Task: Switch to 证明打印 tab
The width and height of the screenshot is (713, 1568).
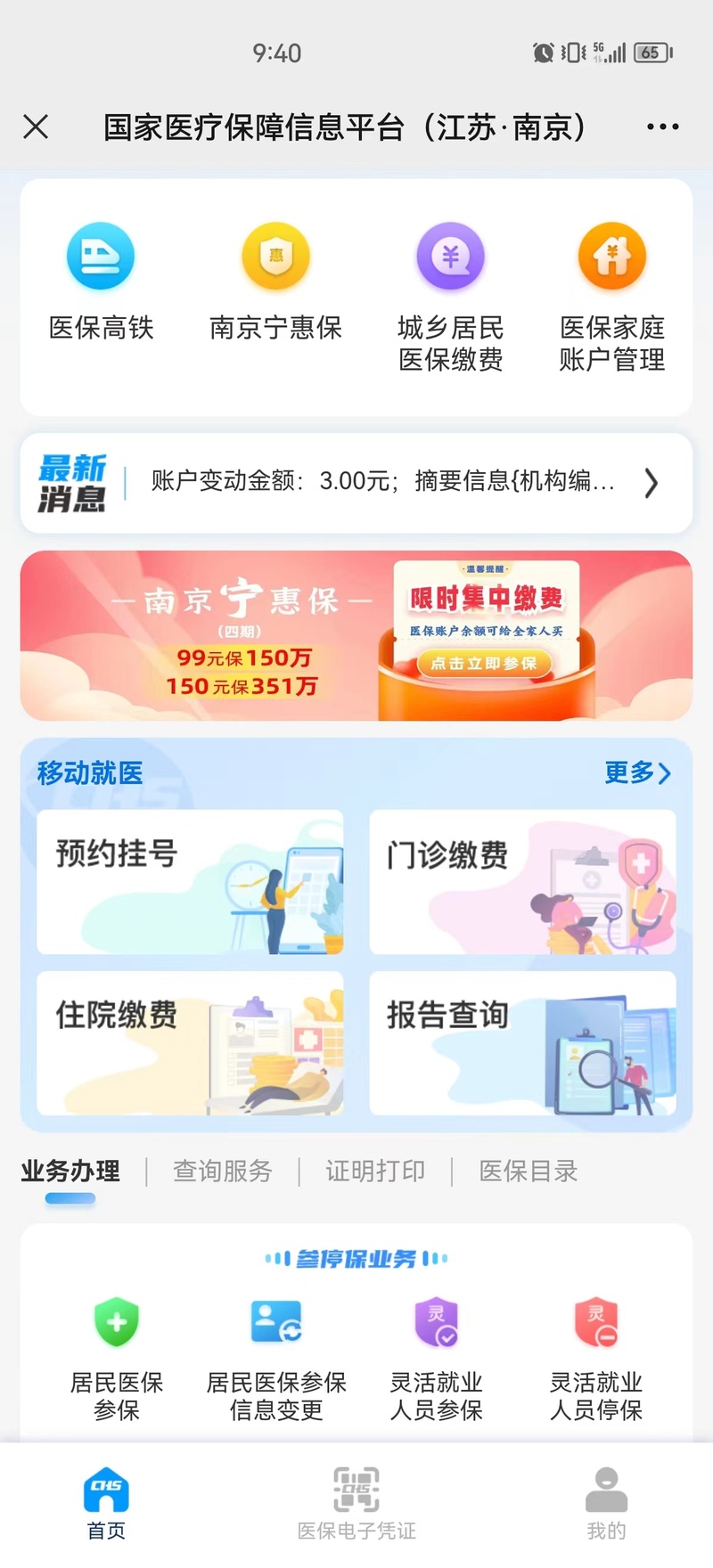Action: [375, 1171]
